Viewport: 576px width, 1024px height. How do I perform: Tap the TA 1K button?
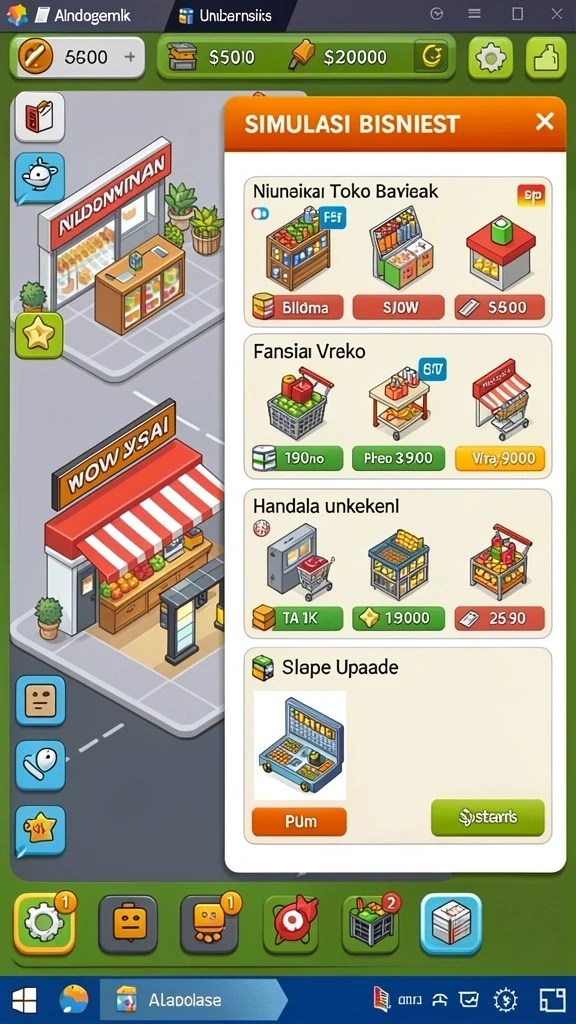pyautogui.click(x=297, y=618)
